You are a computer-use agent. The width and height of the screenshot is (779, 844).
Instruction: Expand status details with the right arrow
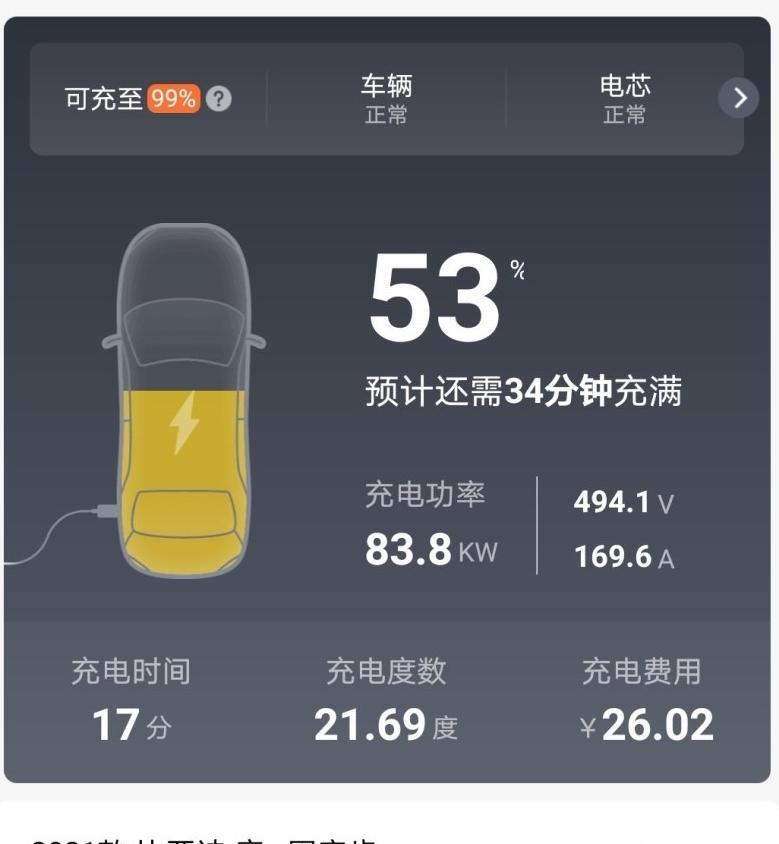738,98
